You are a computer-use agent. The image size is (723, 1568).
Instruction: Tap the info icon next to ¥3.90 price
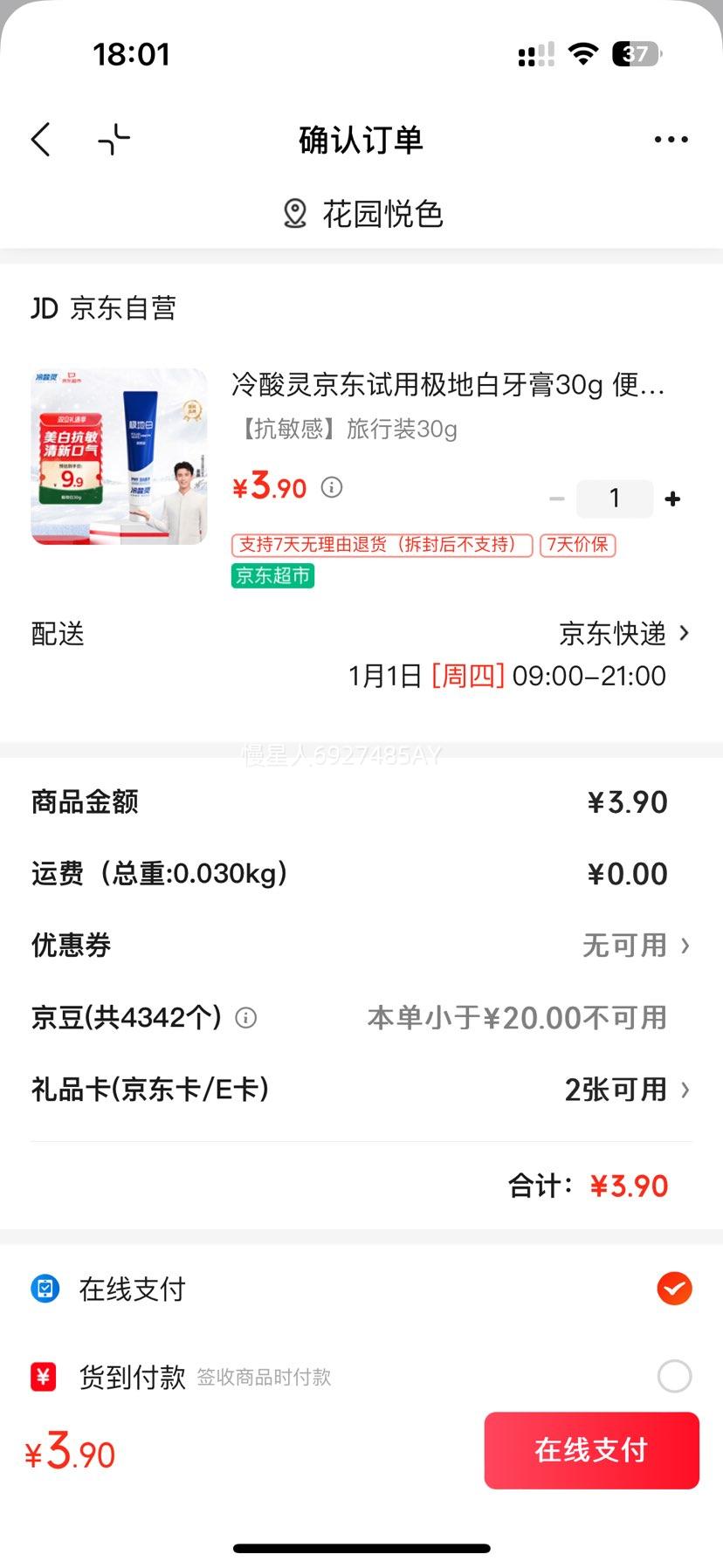click(330, 488)
